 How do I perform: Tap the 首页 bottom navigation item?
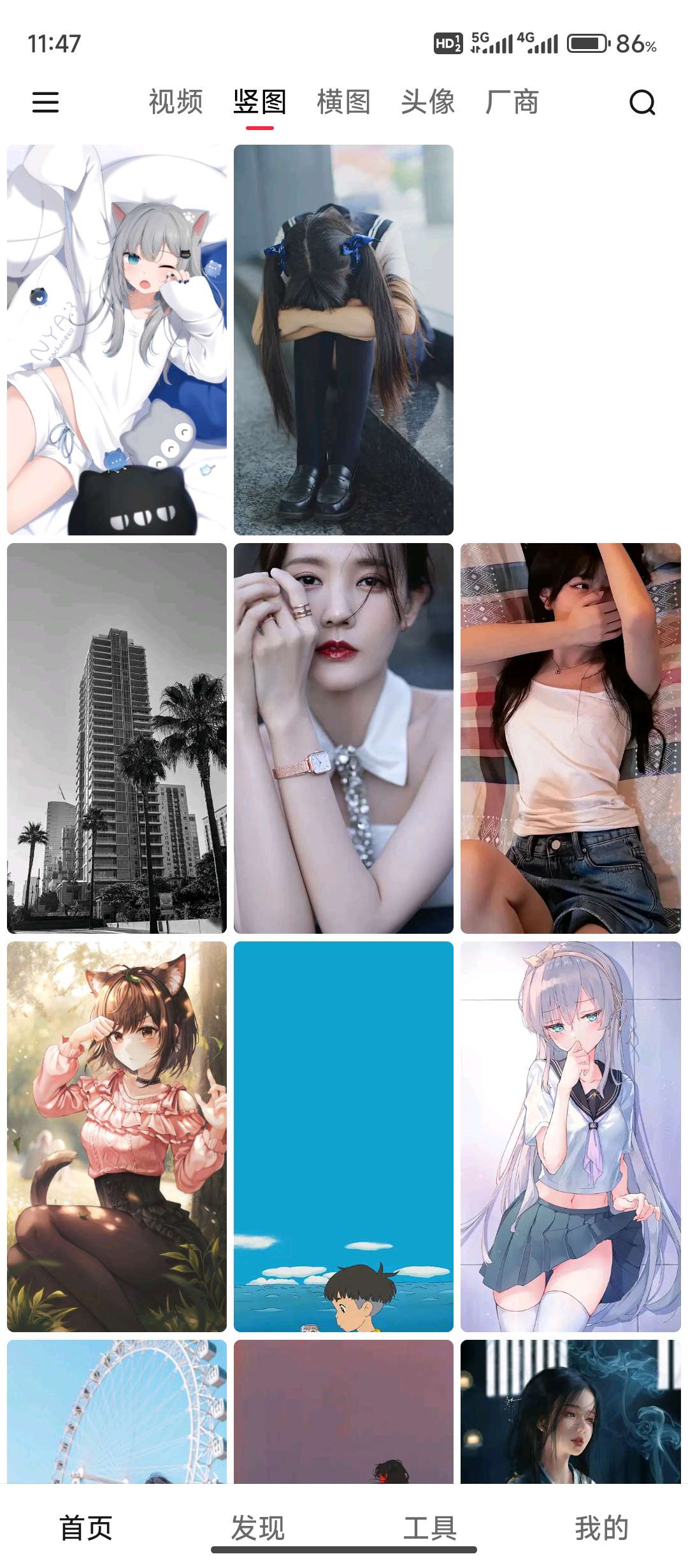pyautogui.click(x=86, y=1528)
